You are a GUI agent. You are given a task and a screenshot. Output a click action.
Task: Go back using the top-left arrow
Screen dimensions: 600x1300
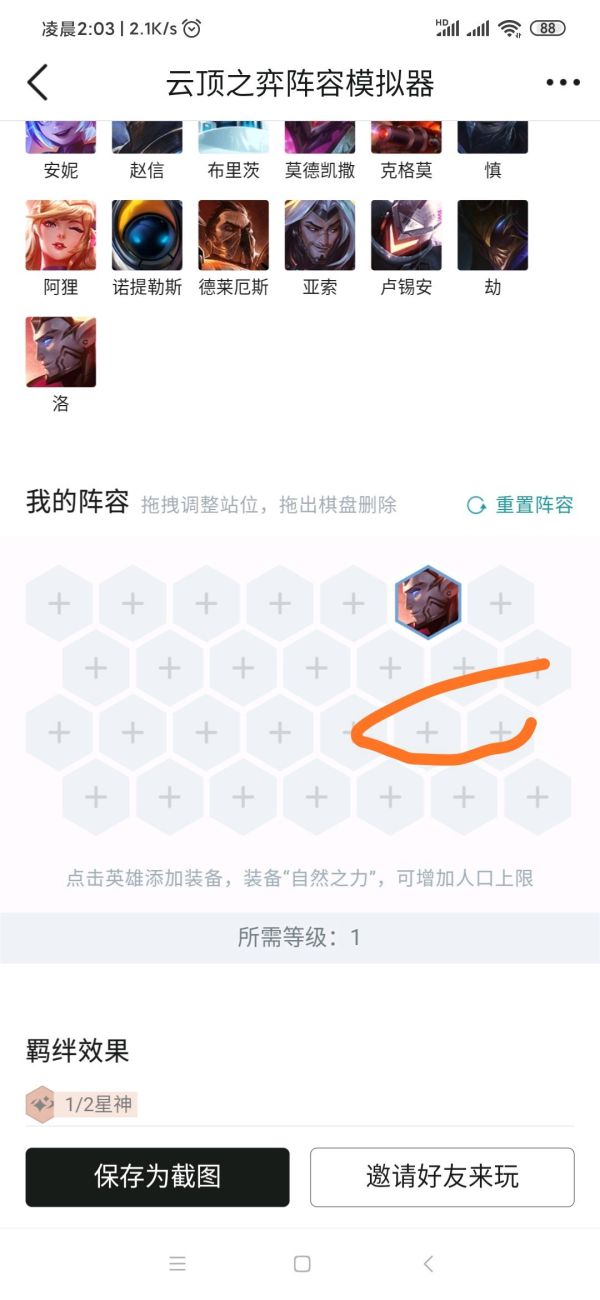click(38, 83)
